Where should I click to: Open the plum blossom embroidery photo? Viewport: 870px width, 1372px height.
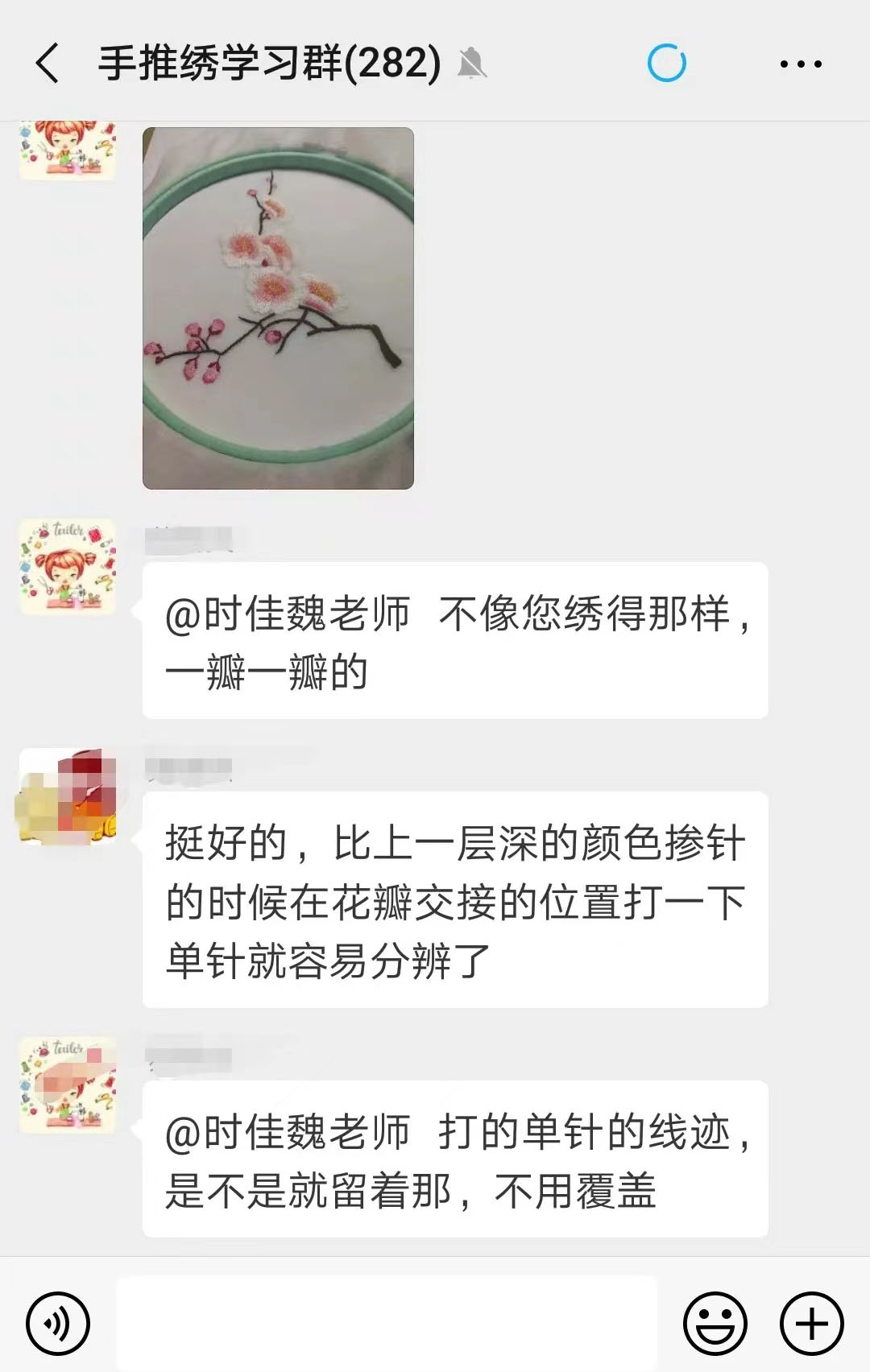(278, 308)
